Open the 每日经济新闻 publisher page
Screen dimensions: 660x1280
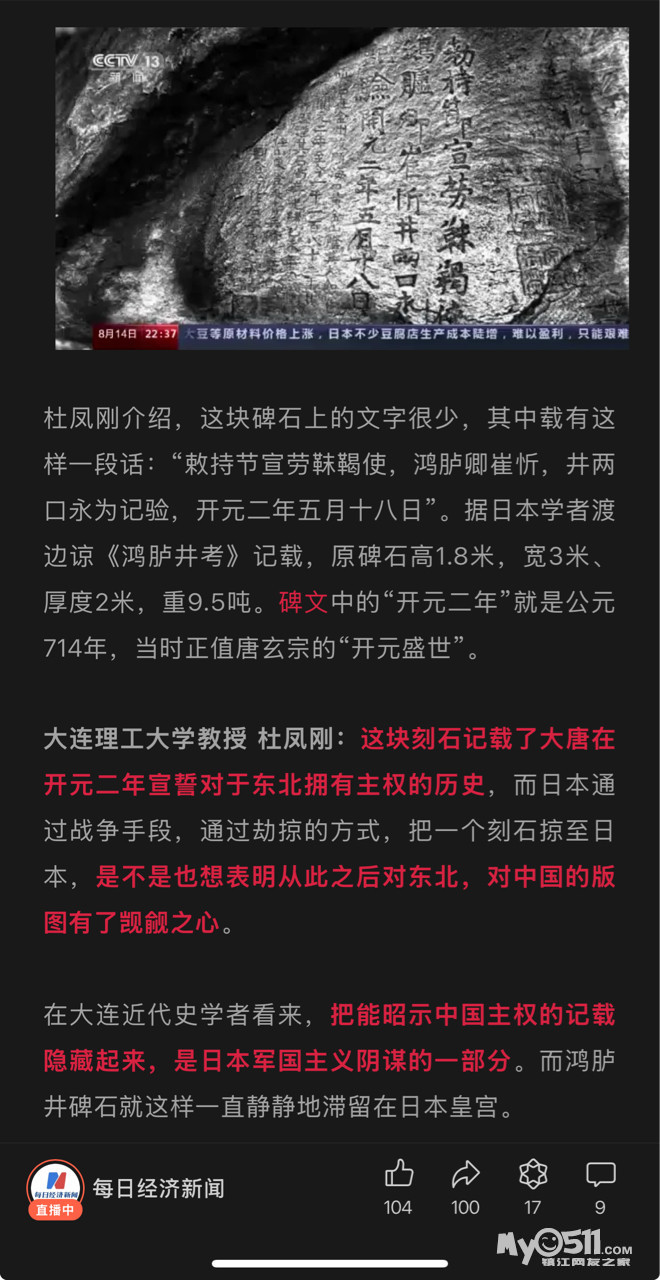(x=158, y=1188)
